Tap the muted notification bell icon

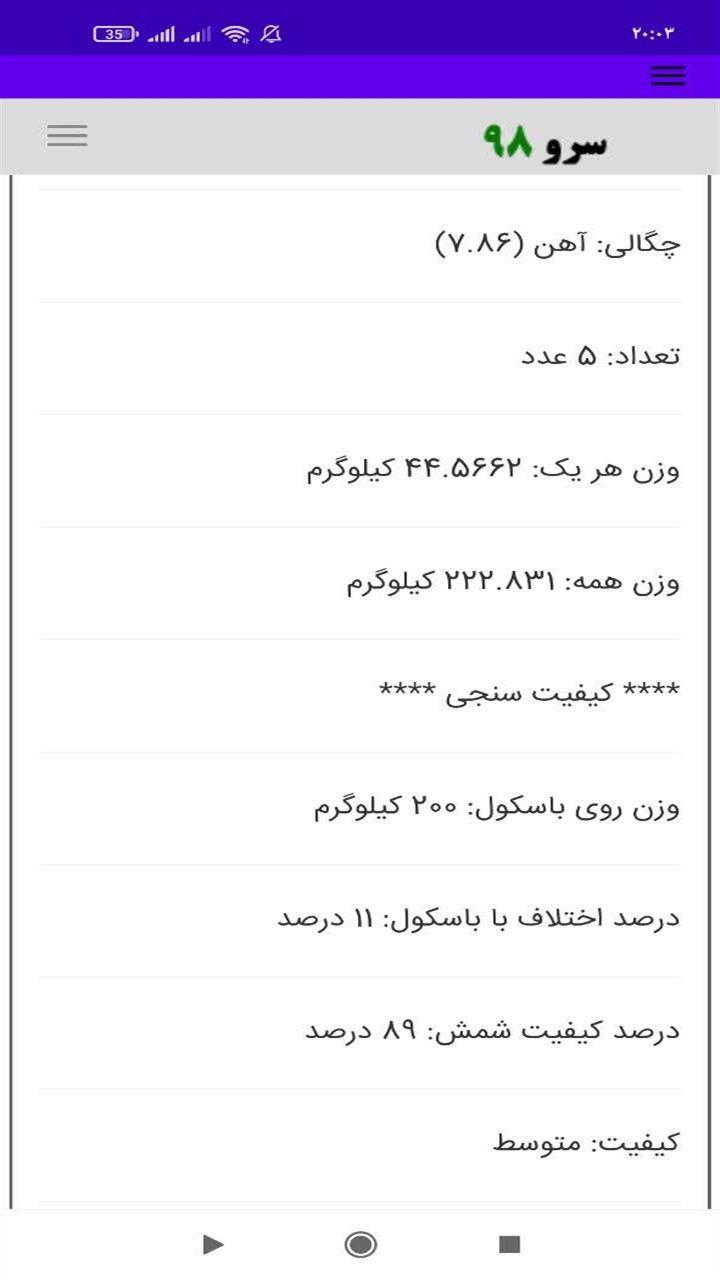(268, 33)
